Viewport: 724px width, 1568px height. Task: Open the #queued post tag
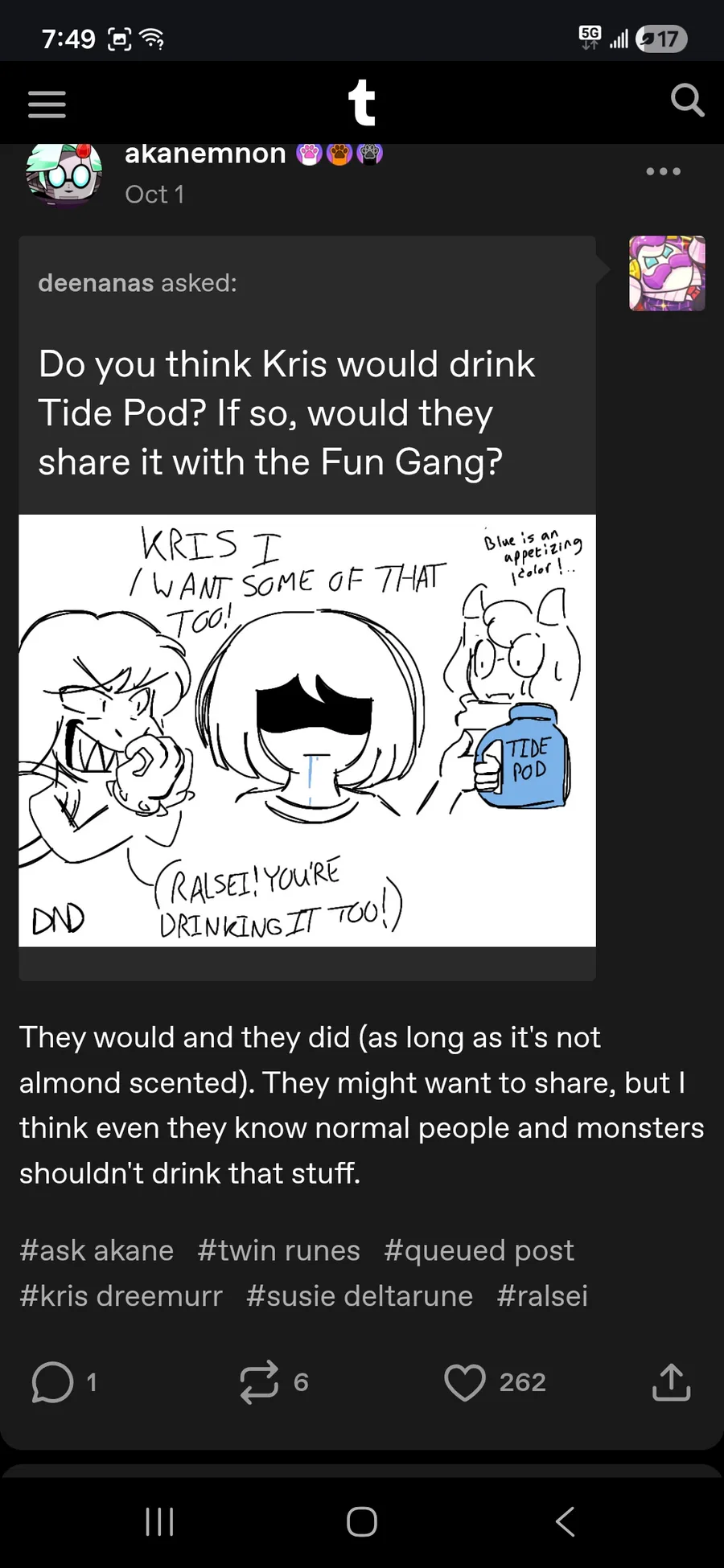479,1250
